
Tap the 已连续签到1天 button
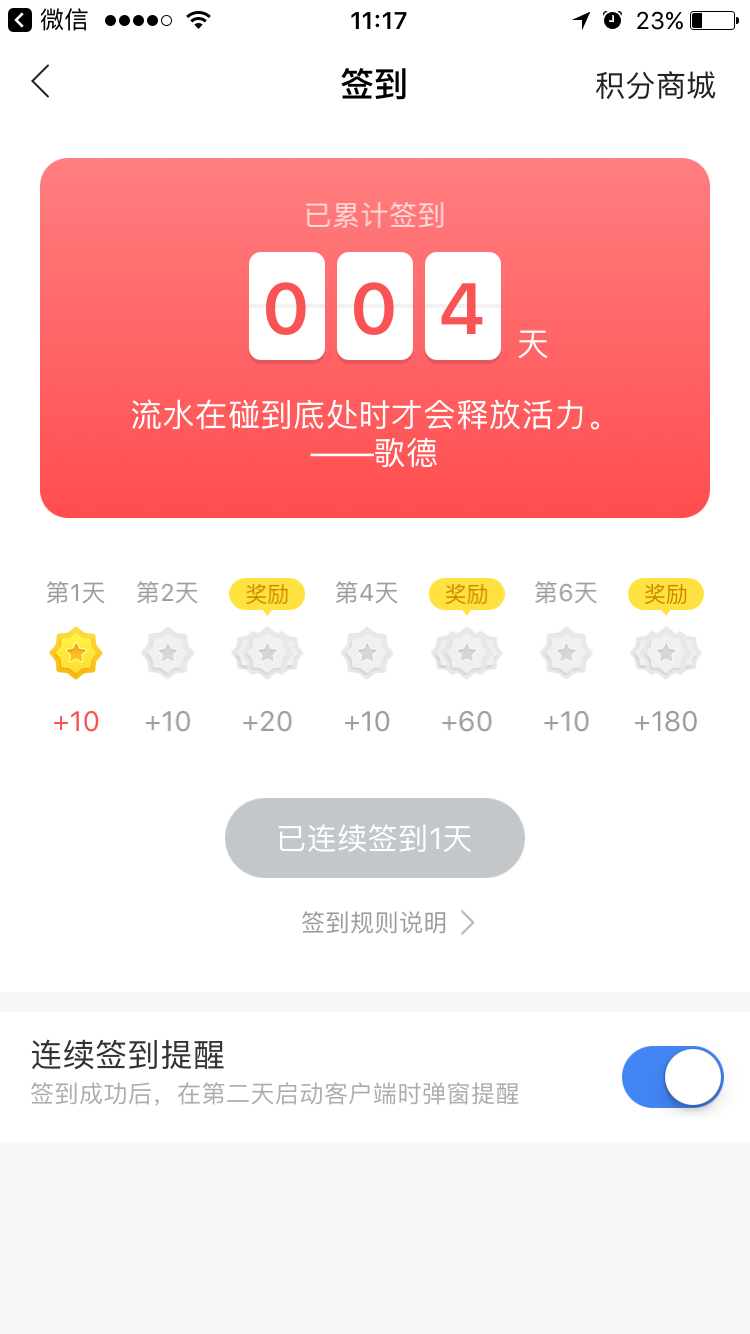coord(375,838)
